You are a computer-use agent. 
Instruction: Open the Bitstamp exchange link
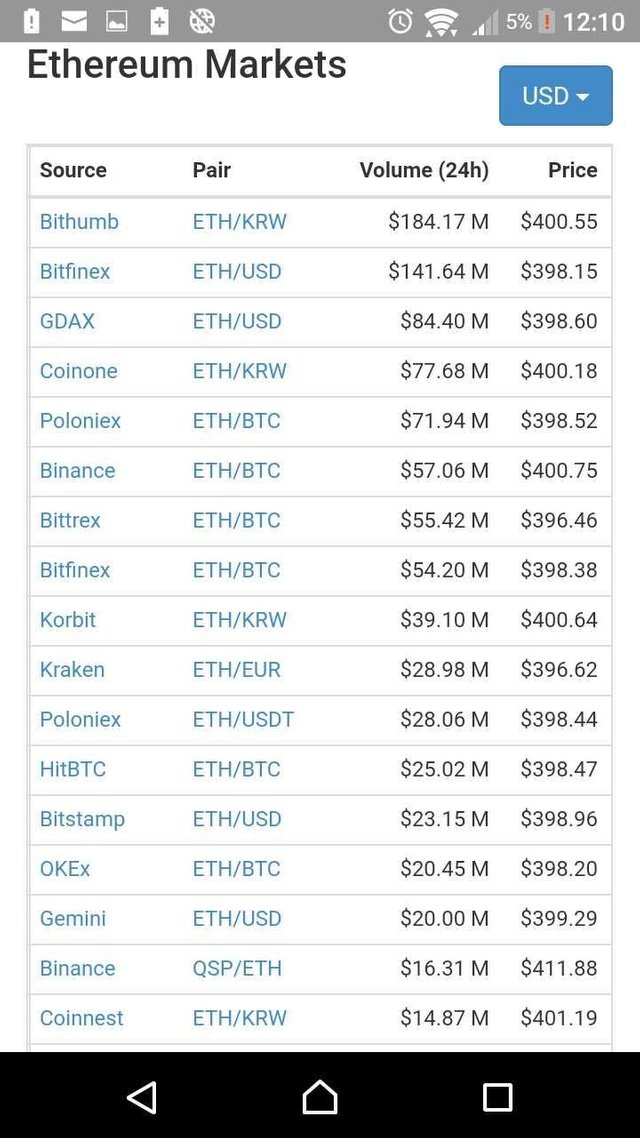(x=82, y=819)
